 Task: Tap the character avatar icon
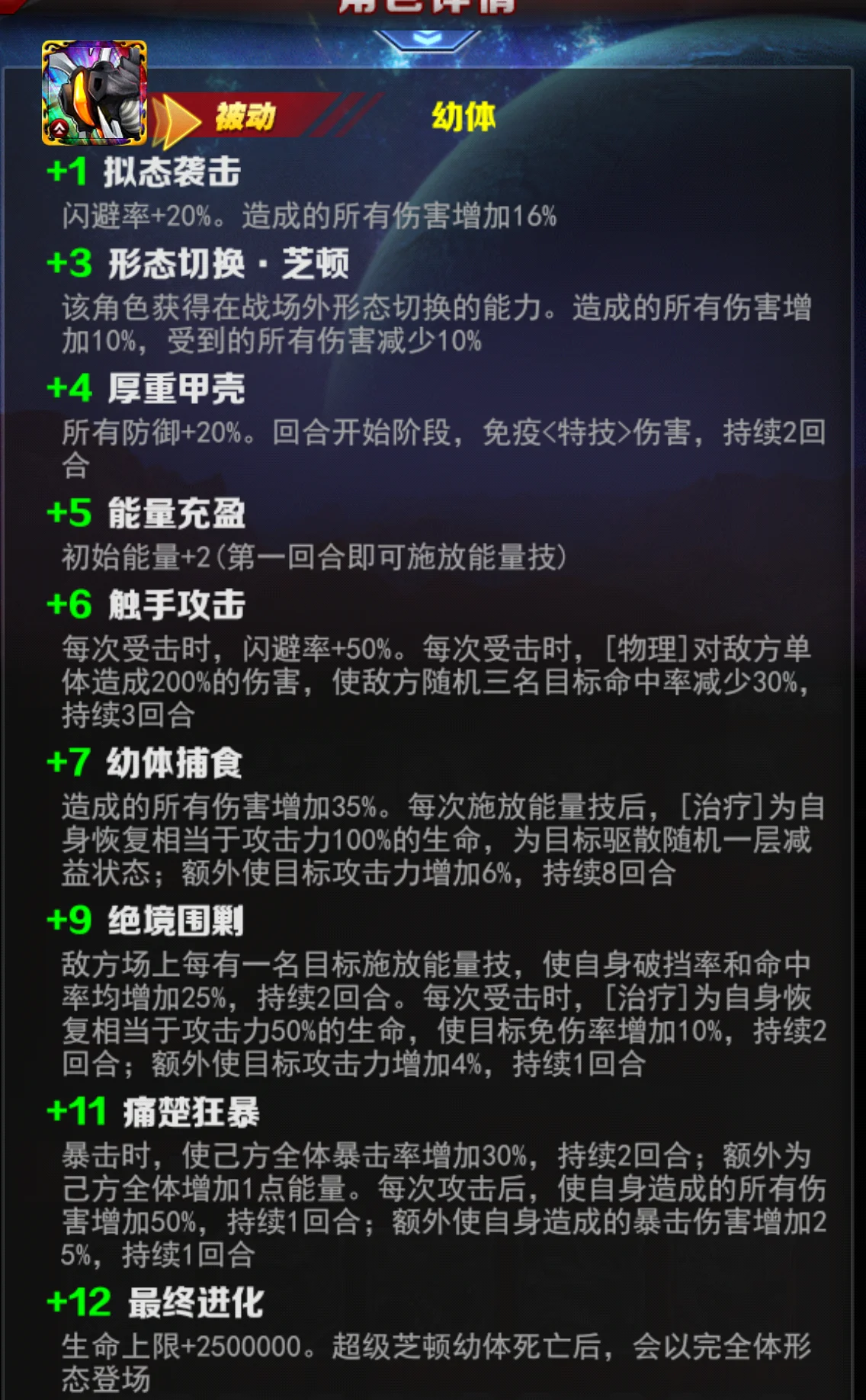[94, 93]
